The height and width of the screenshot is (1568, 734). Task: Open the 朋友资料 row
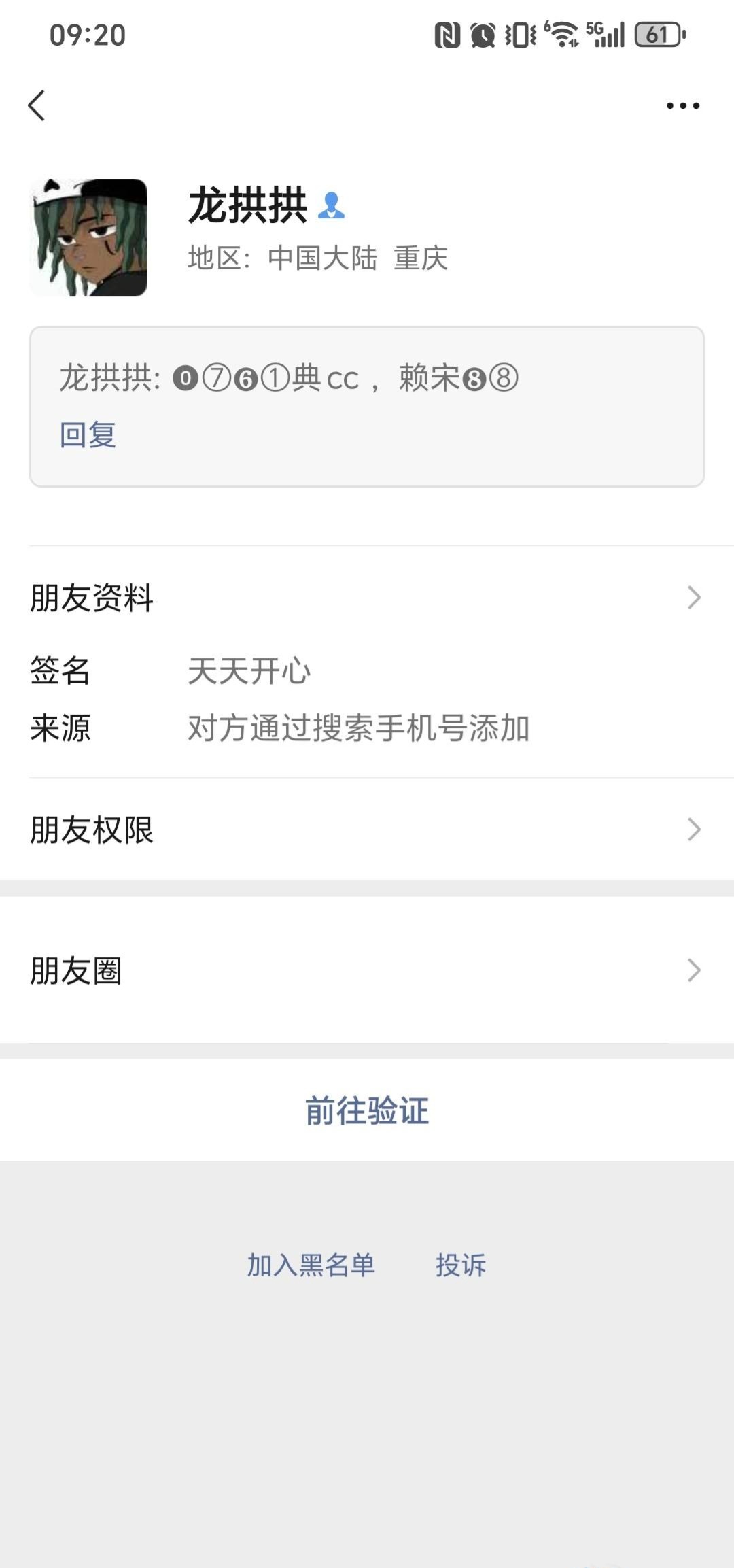(367, 598)
